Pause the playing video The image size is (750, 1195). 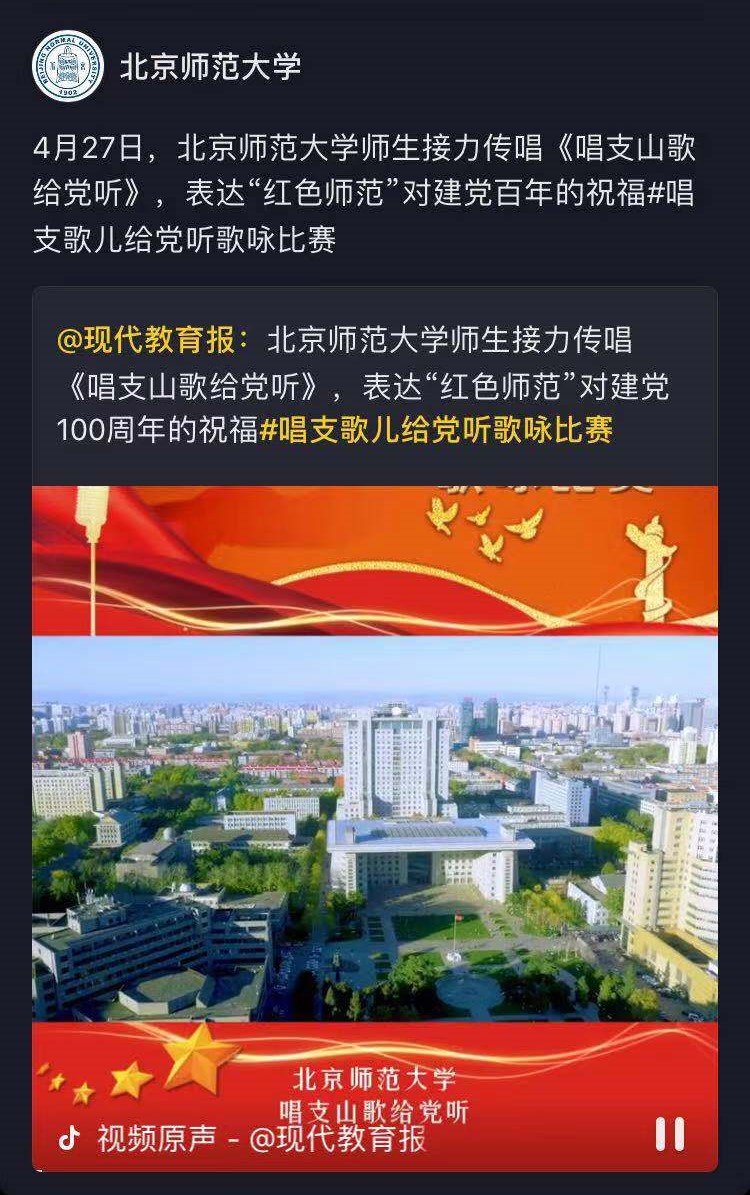pyautogui.click(x=669, y=1133)
